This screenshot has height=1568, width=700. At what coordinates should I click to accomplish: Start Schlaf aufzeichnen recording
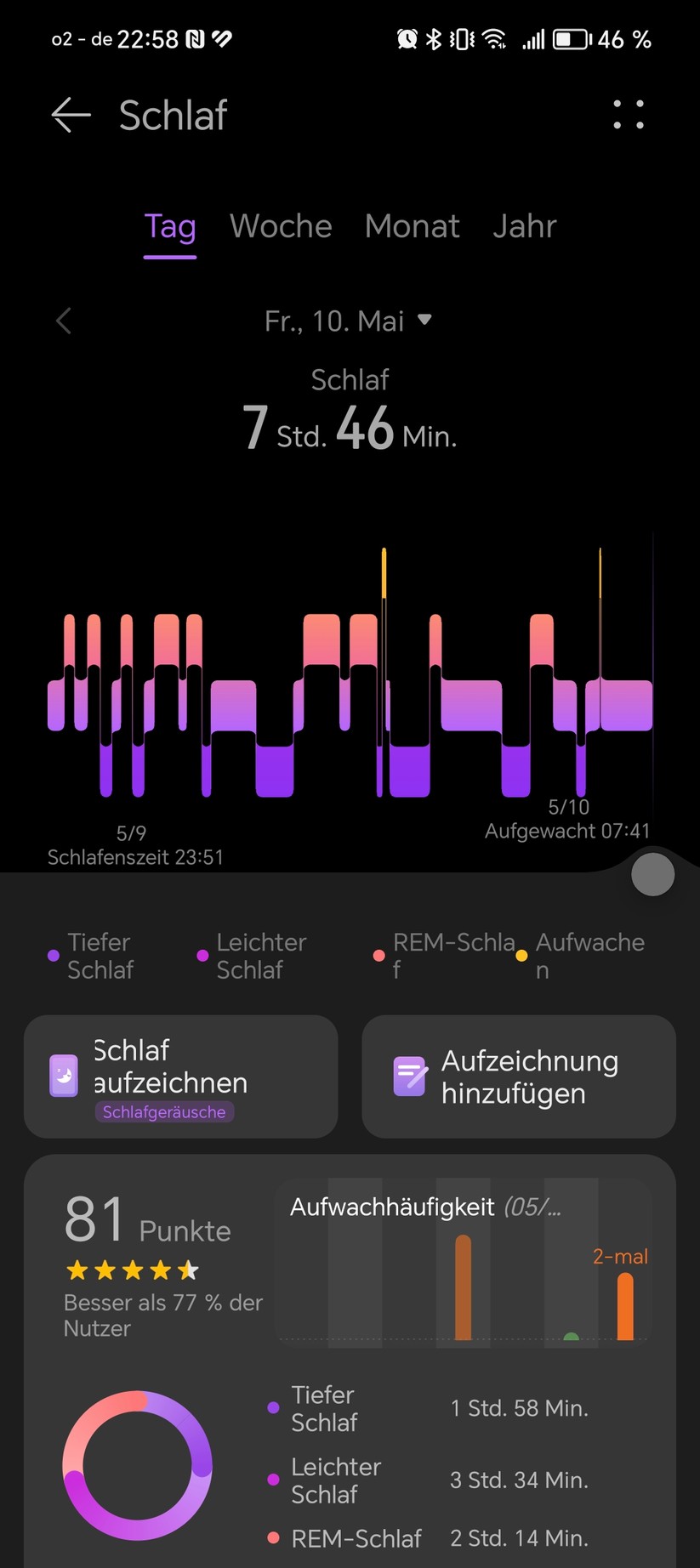tap(180, 1077)
